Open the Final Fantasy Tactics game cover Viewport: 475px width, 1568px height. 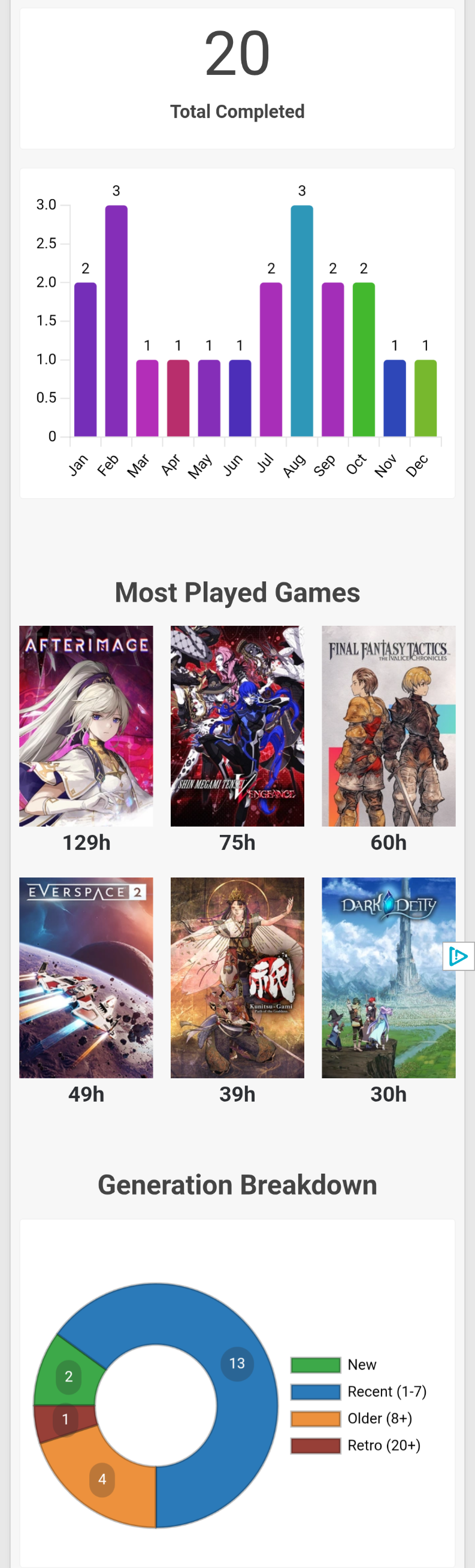click(388, 726)
